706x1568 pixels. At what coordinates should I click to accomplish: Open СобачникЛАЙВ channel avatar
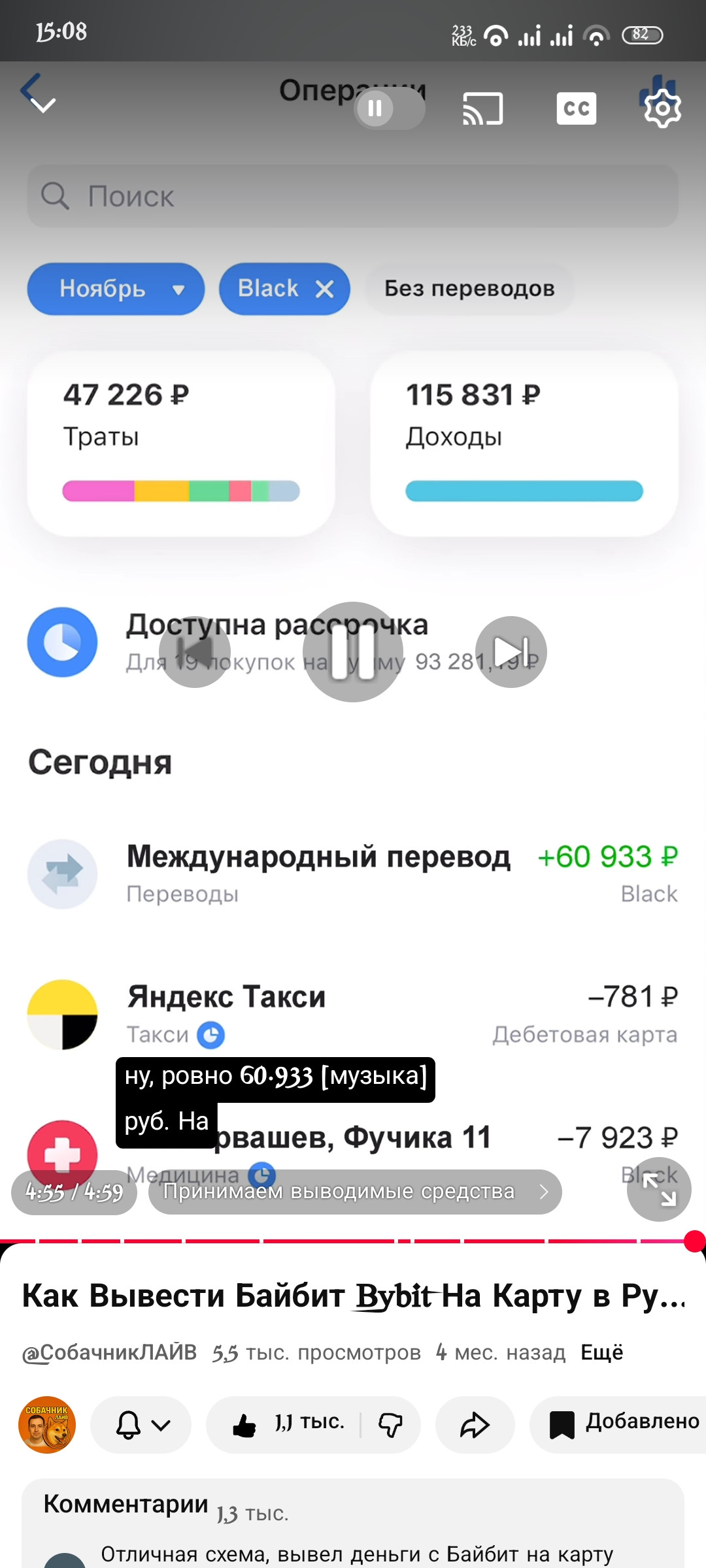(47, 1425)
